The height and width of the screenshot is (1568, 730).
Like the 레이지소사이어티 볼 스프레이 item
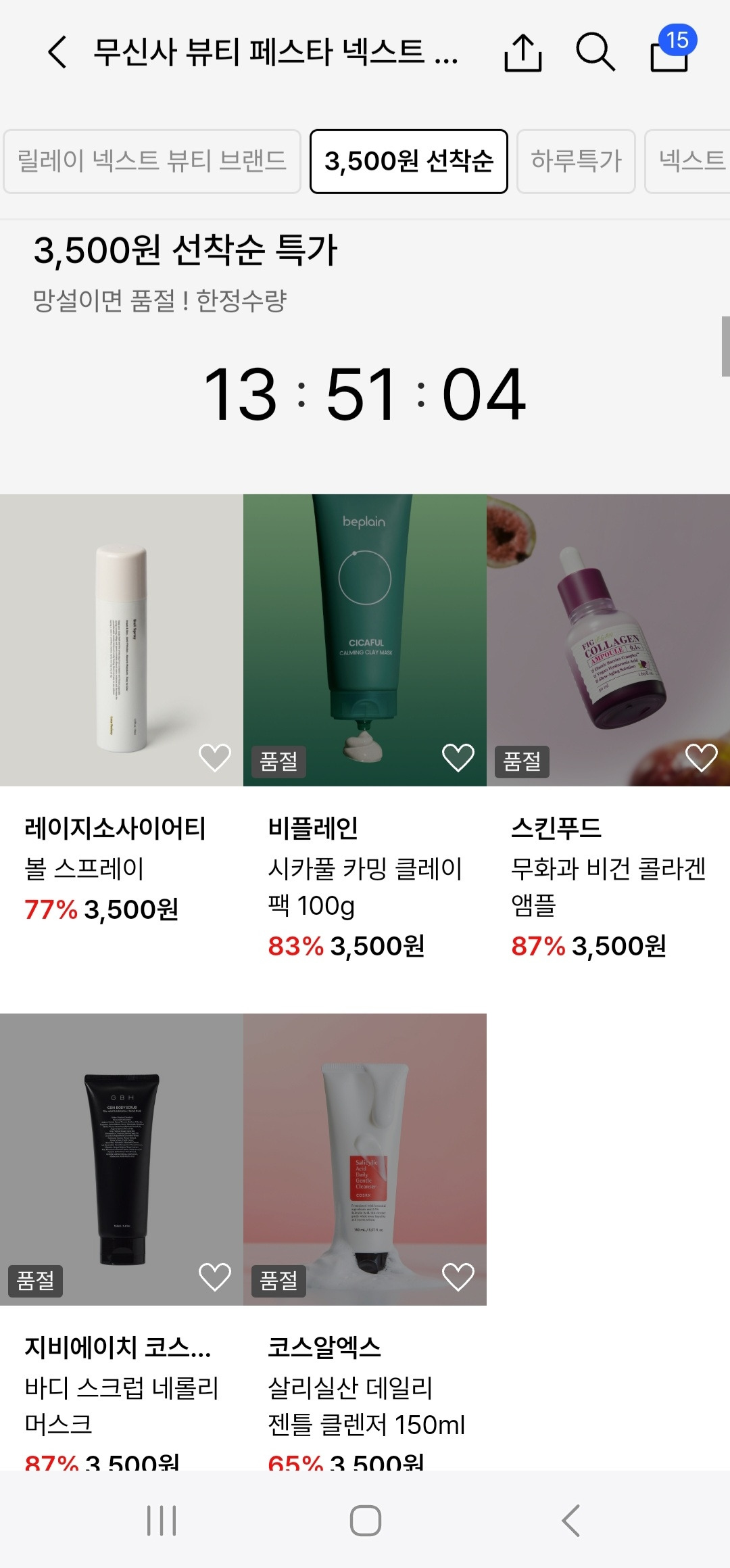click(x=215, y=757)
